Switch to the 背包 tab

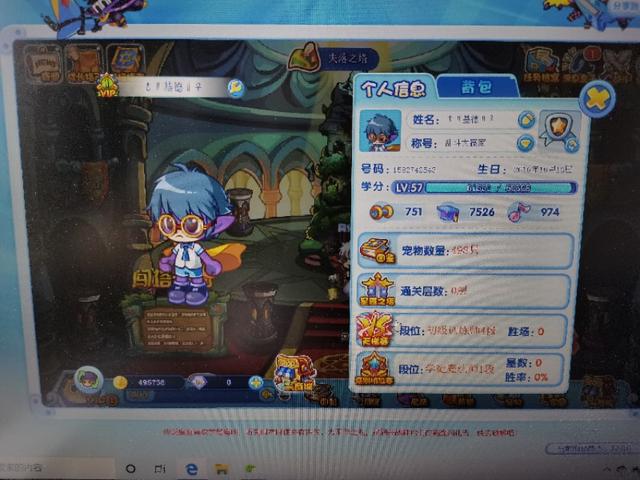(476, 87)
